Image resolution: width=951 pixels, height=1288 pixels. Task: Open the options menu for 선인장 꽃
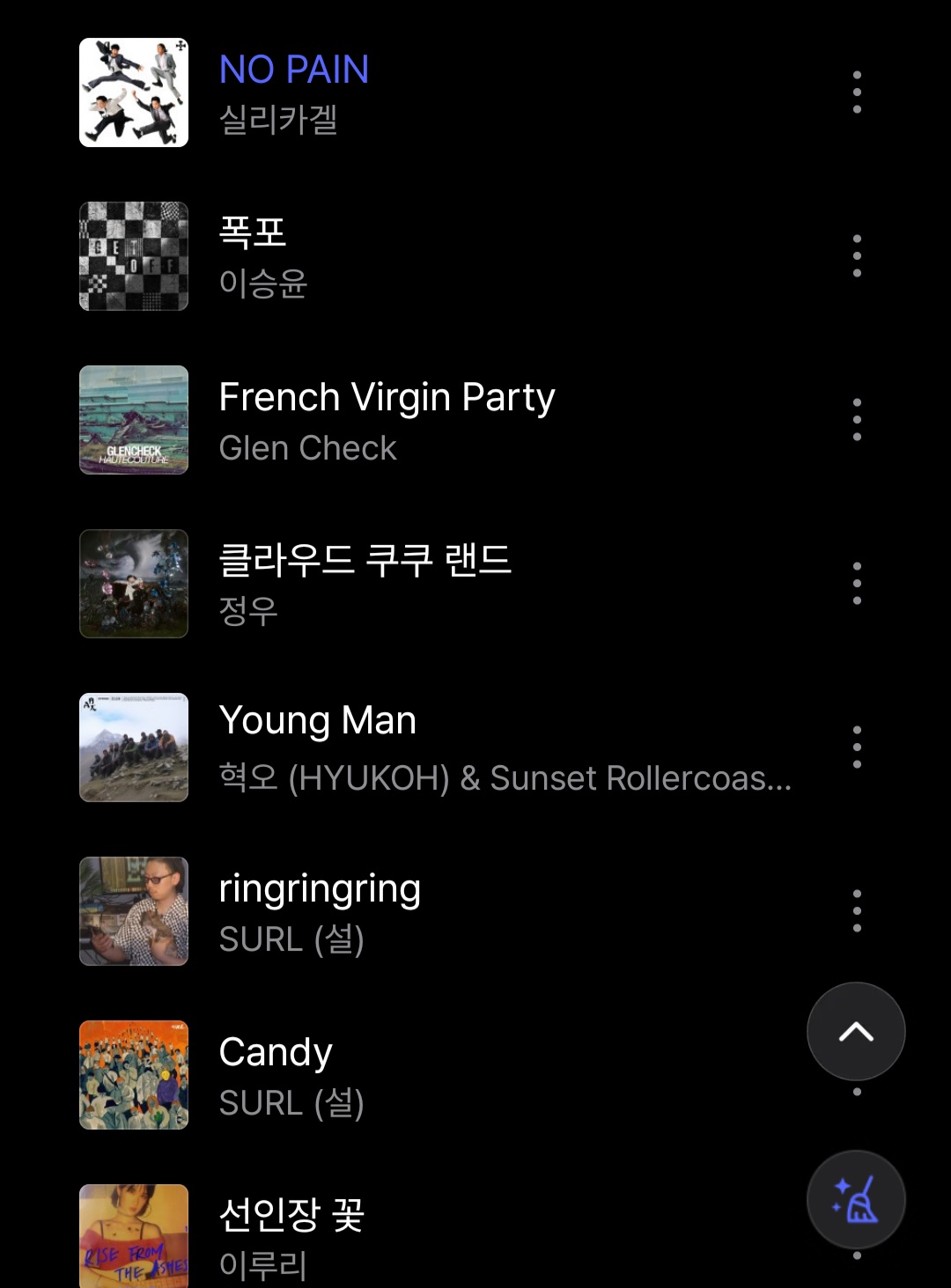point(856,1237)
